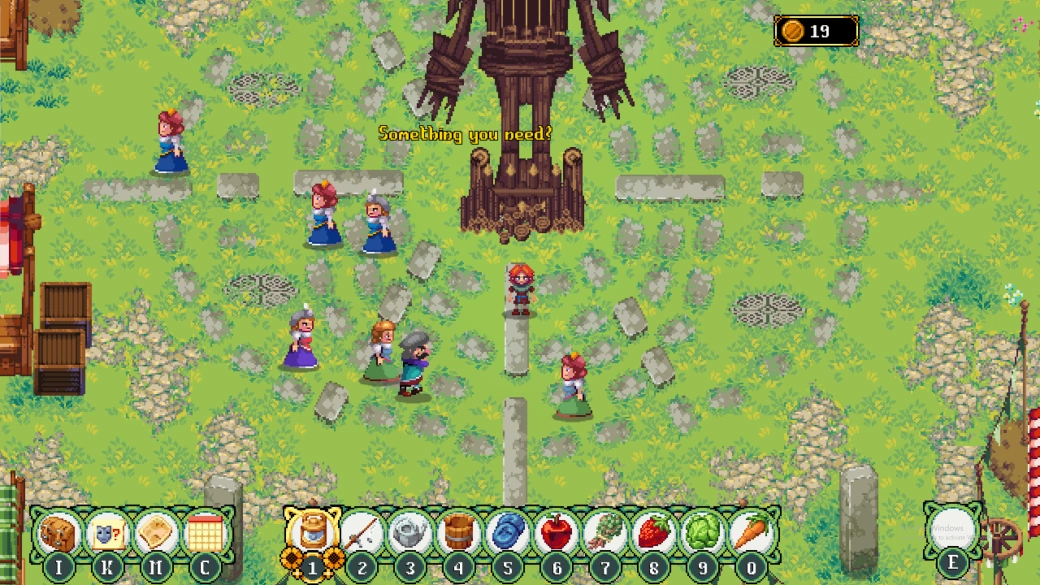Choose the blue item in slot 5
This screenshot has height=585, width=1040.
tap(508, 533)
